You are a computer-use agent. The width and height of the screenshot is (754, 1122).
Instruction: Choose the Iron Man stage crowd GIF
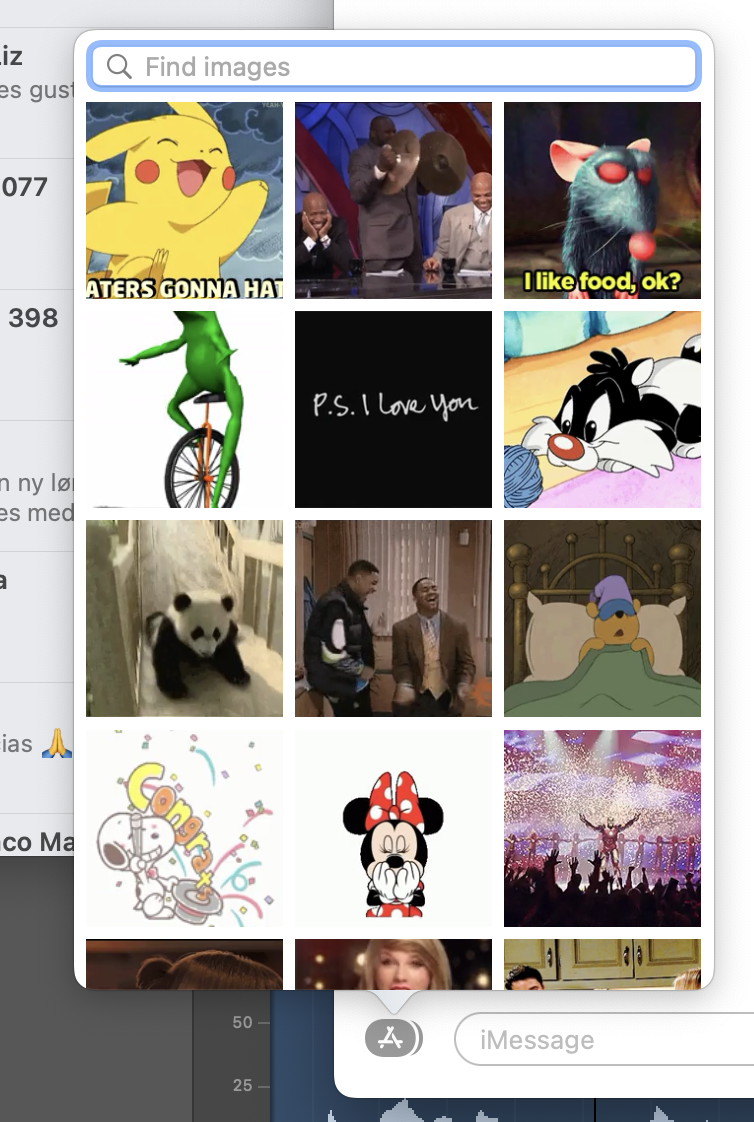[x=602, y=827]
